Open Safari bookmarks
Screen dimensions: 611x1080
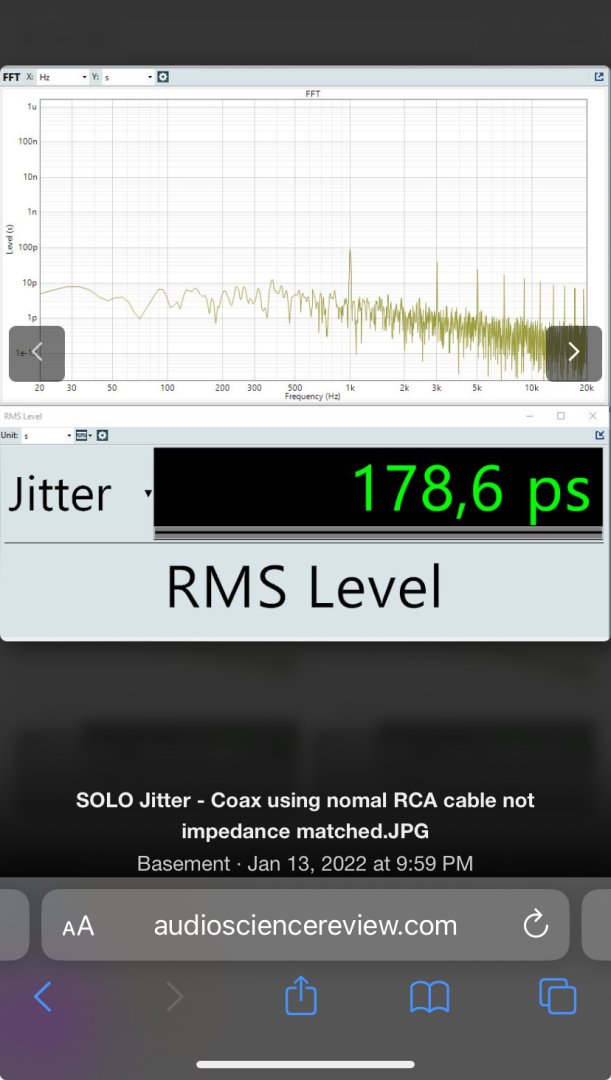point(429,997)
